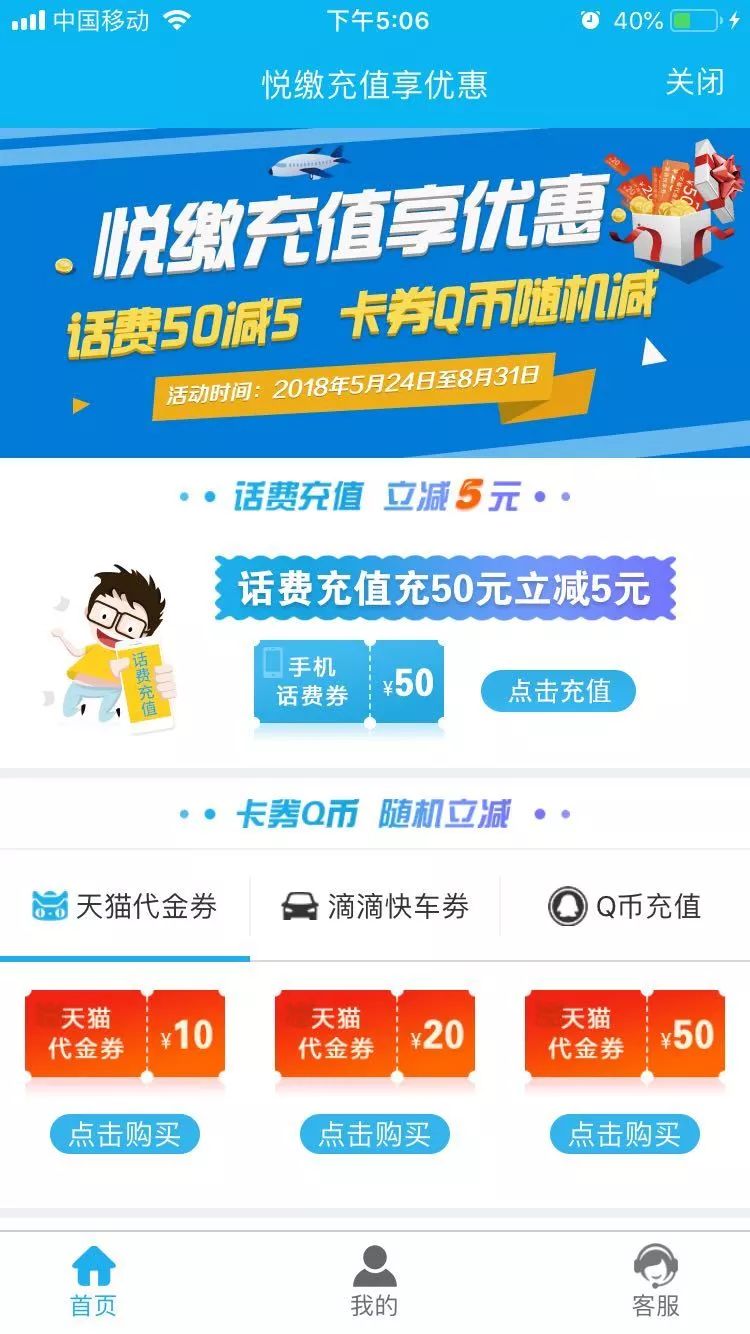Switch to the 滴滴快车券 tab

[375, 906]
